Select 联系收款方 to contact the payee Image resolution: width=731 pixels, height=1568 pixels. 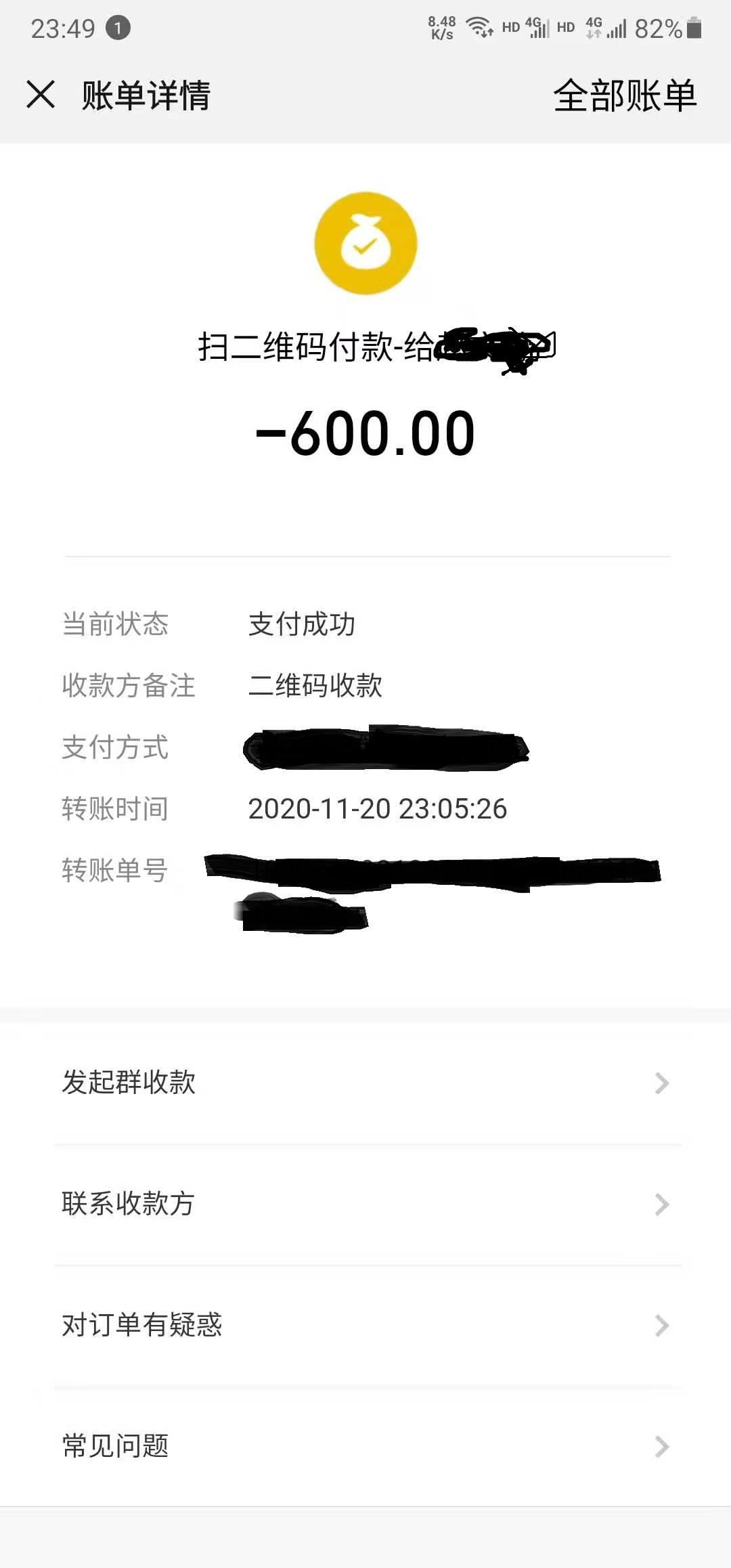(365, 1204)
